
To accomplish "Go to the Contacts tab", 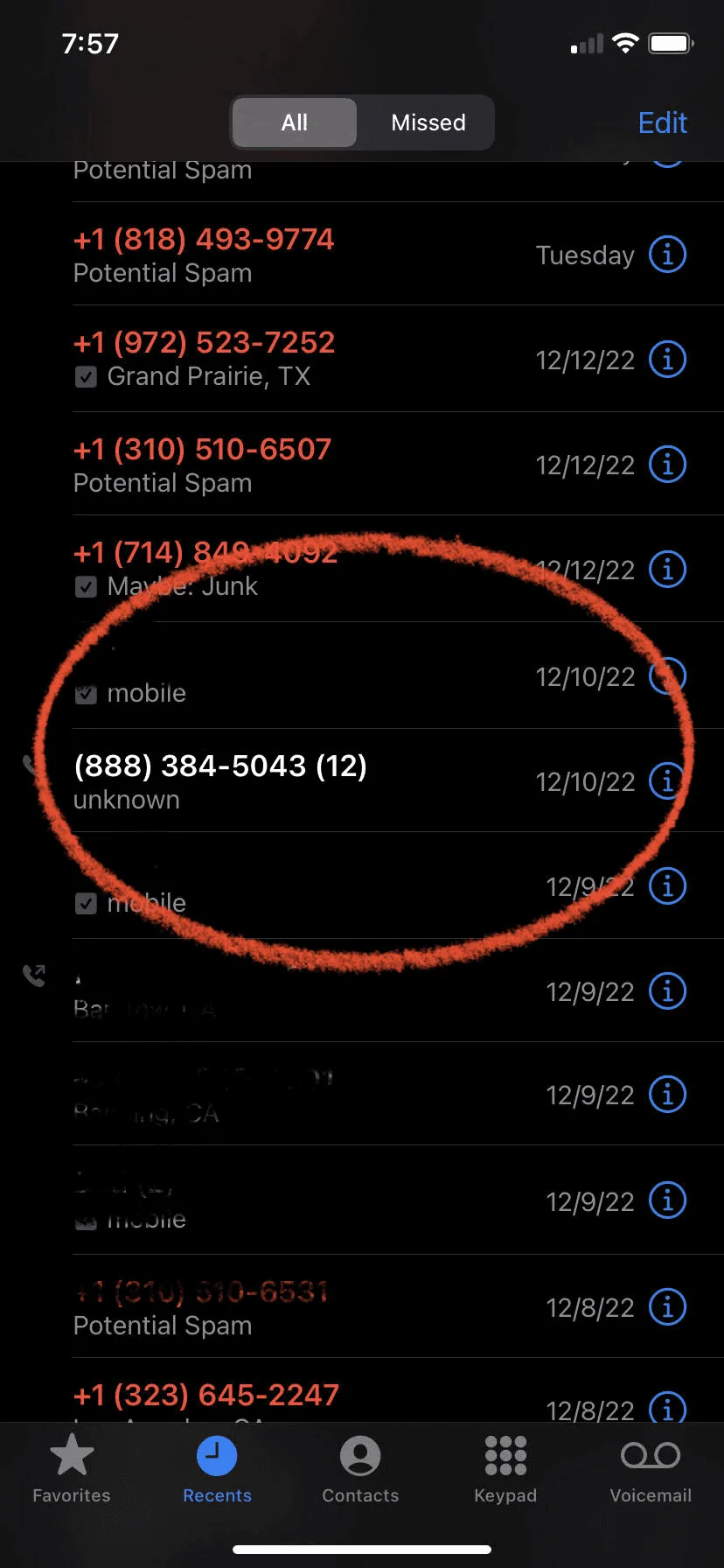I will [x=360, y=1469].
